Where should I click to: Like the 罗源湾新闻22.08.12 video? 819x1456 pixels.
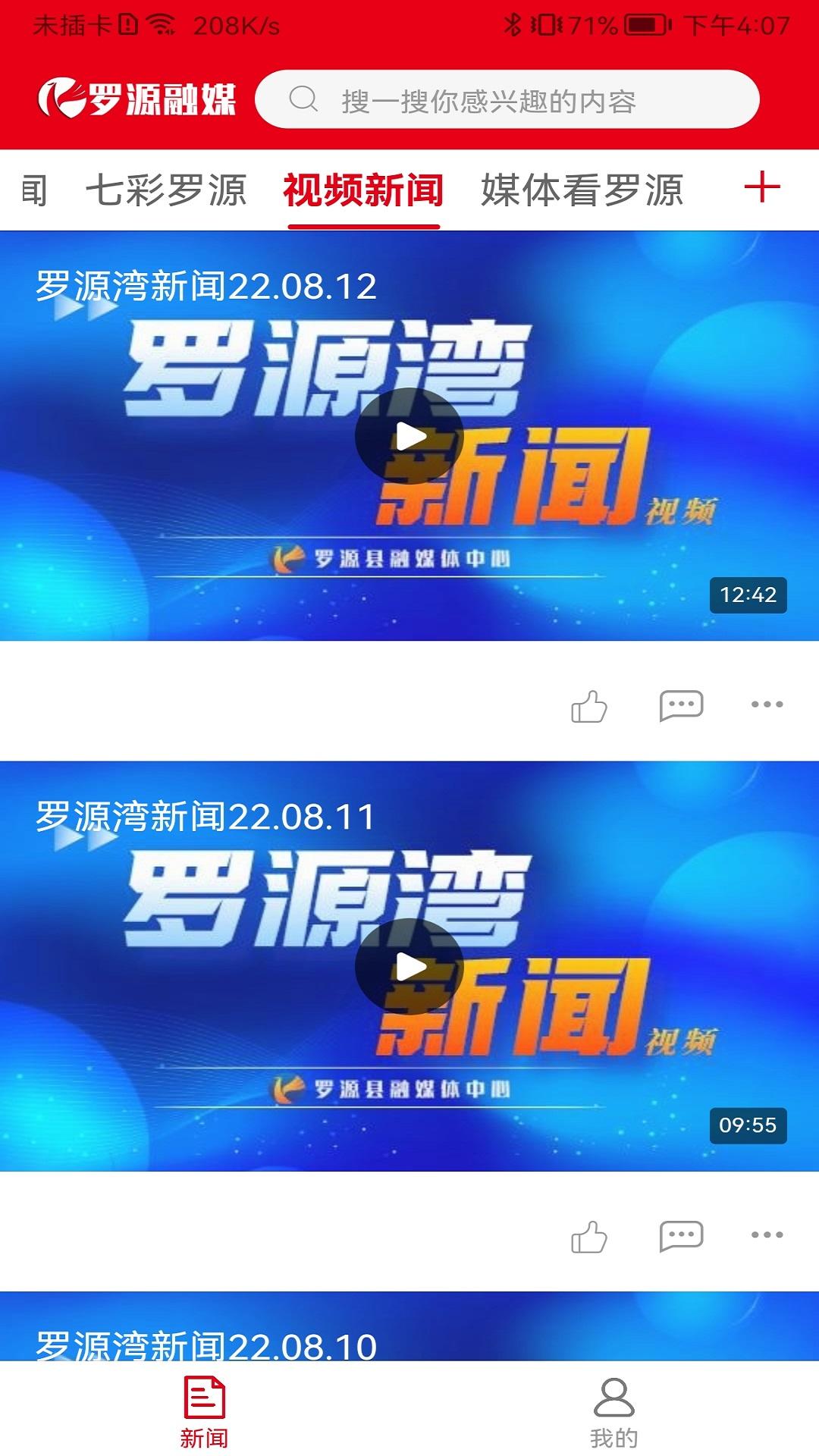pyautogui.click(x=590, y=705)
